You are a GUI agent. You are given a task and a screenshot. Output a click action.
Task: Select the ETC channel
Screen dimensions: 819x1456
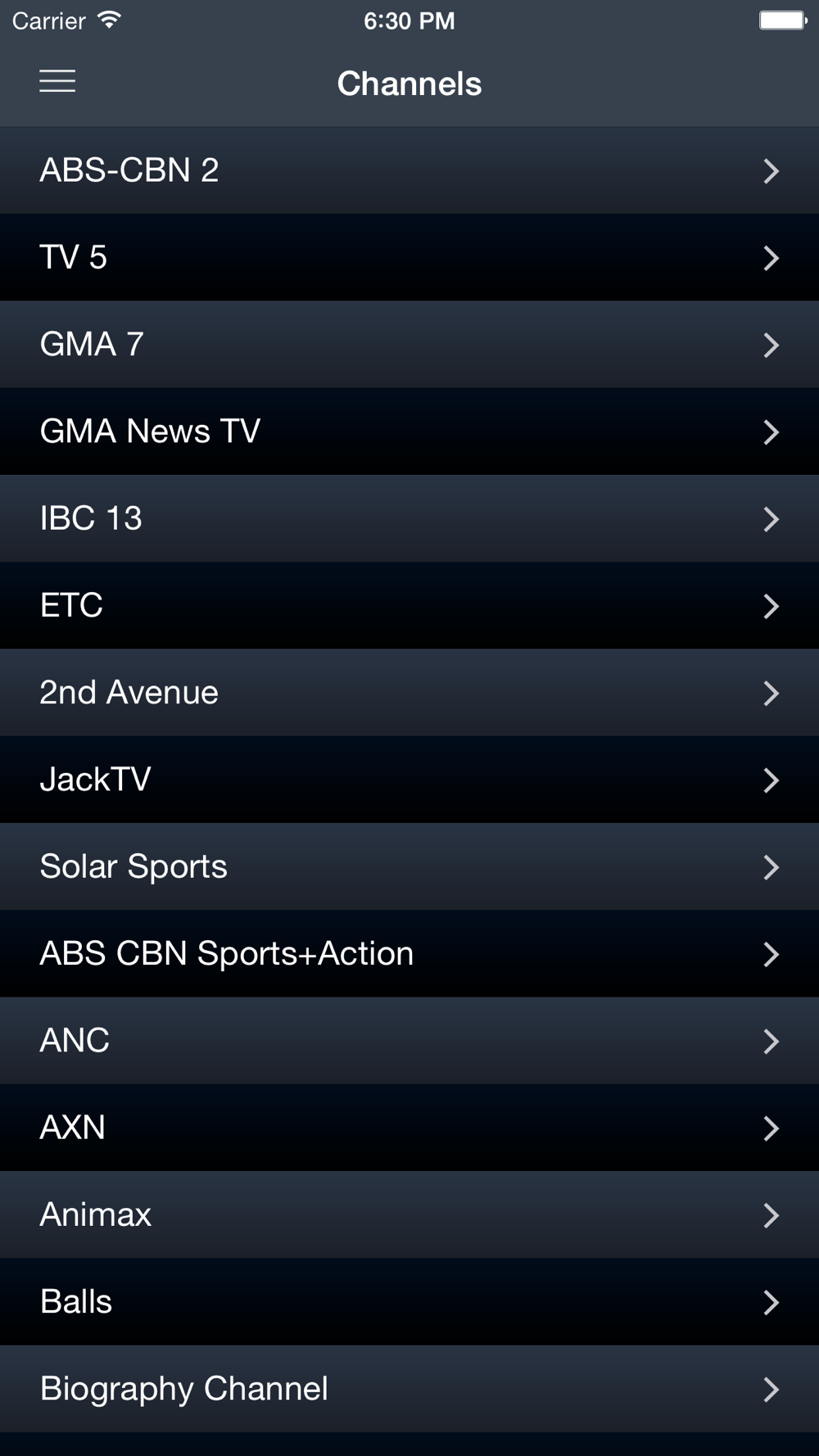tap(409, 605)
